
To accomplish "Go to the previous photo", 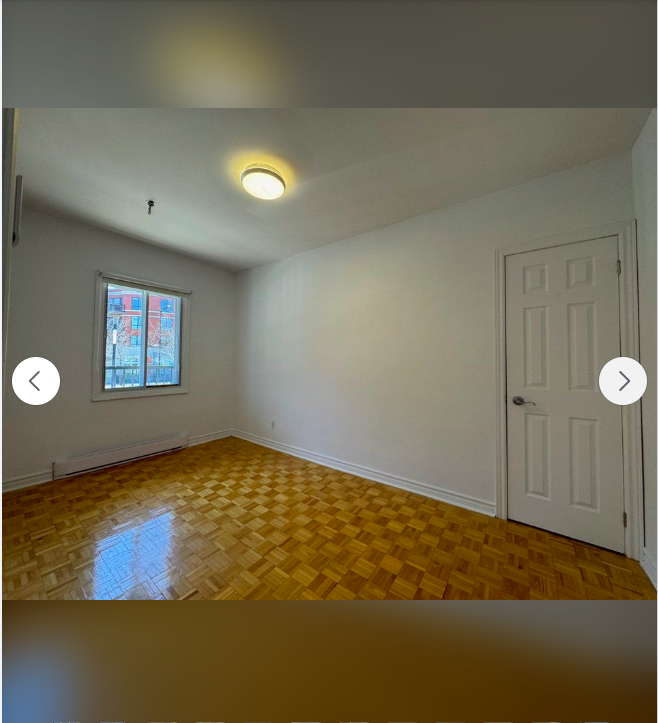I will pos(36,381).
